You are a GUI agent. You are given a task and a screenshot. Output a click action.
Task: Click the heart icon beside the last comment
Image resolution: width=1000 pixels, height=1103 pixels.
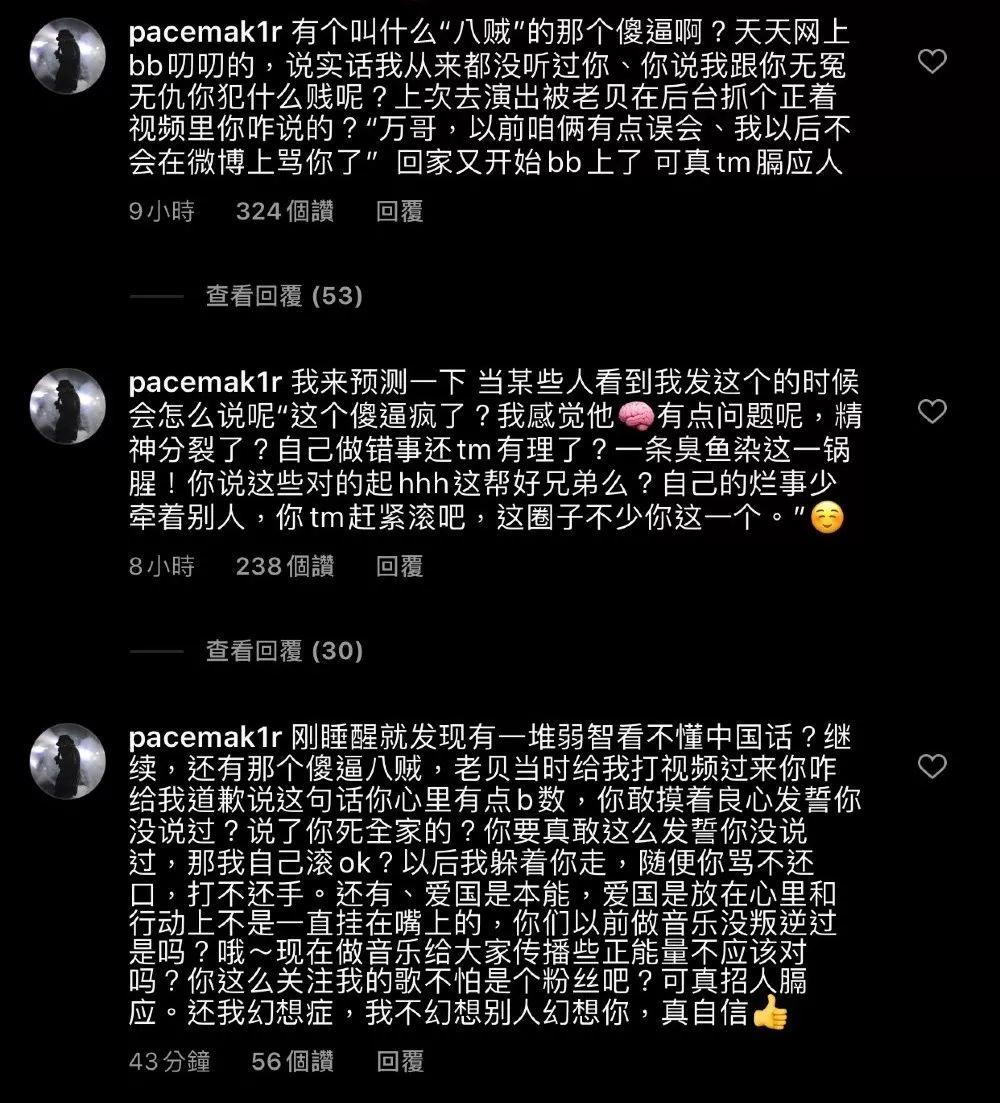tap(932, 767)
